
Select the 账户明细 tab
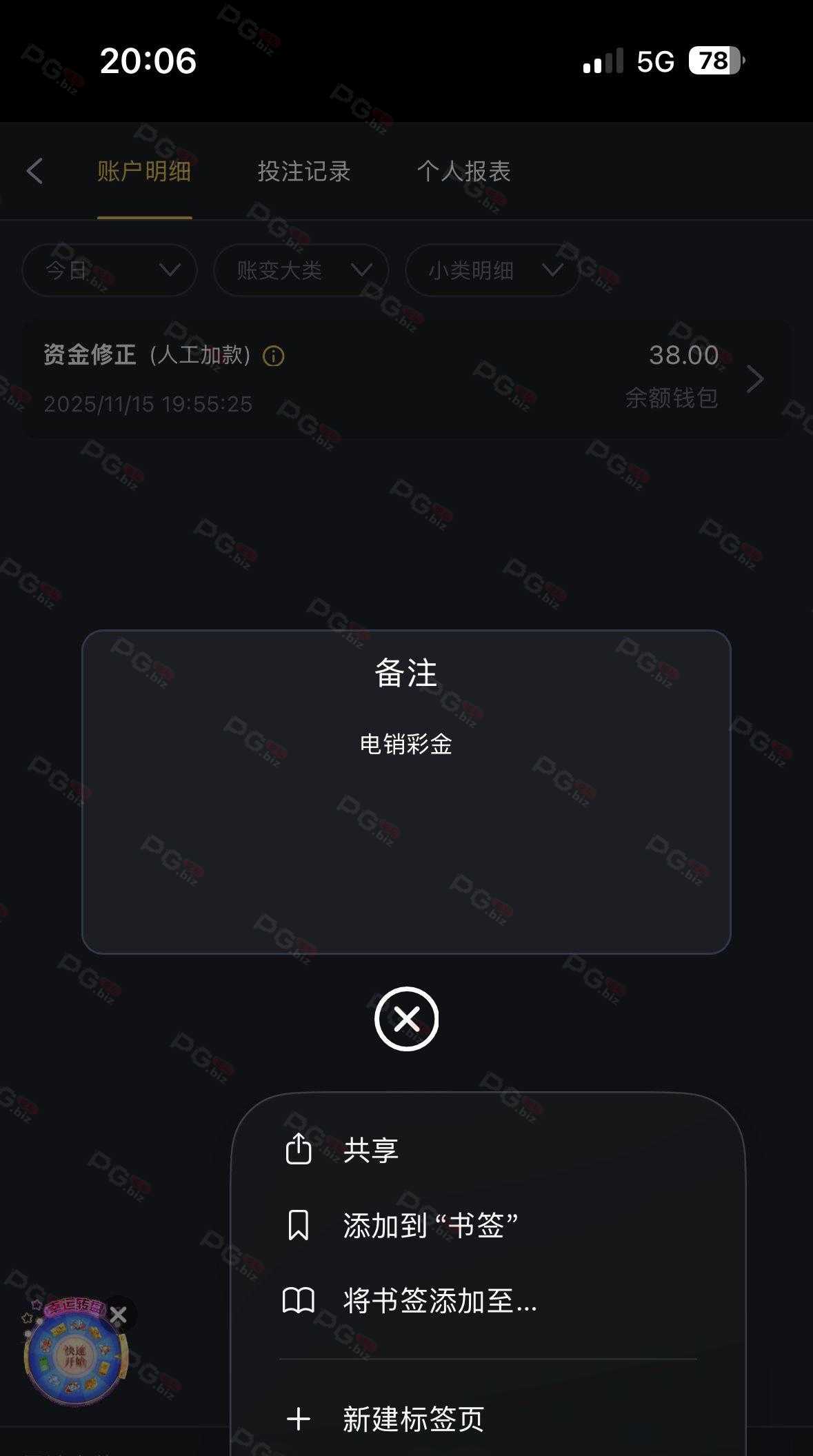coord(144,171)
